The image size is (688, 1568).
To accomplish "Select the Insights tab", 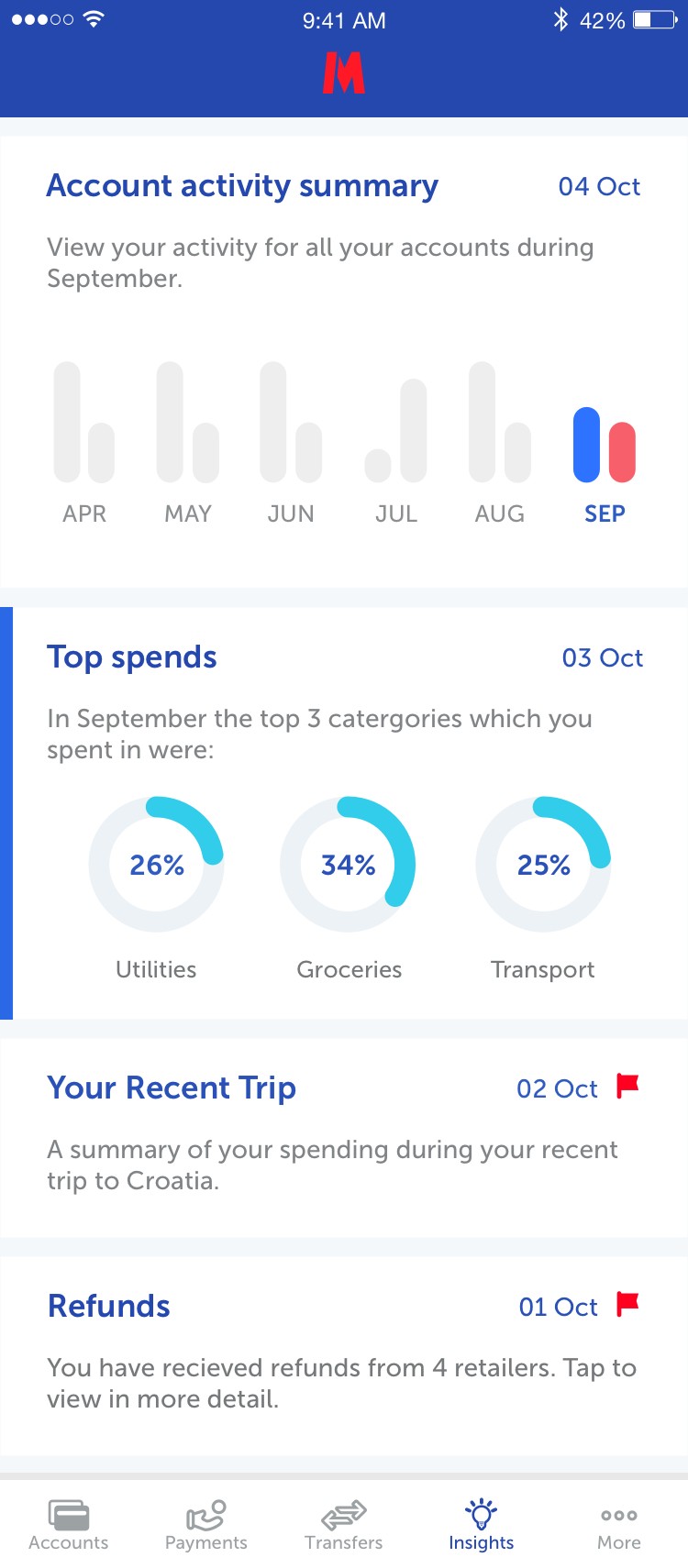I will pyautogui.click(x=482, y=1524).
